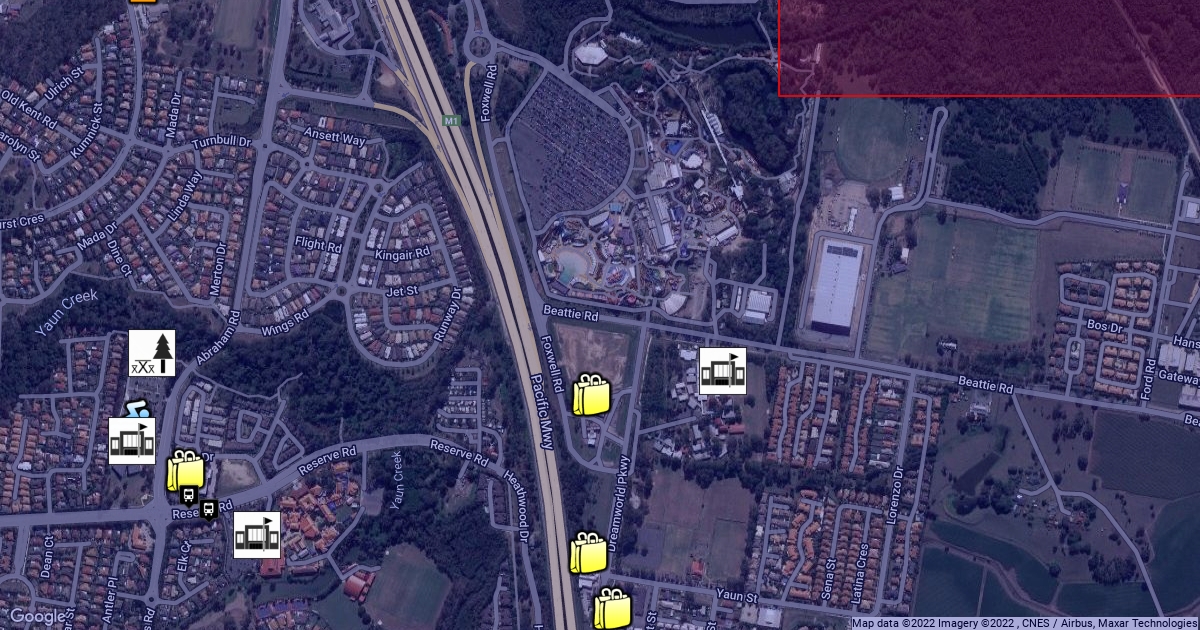Open the shopping bag marker near Yaun St
Viewport: 1200px width, 630px height.
612,609
